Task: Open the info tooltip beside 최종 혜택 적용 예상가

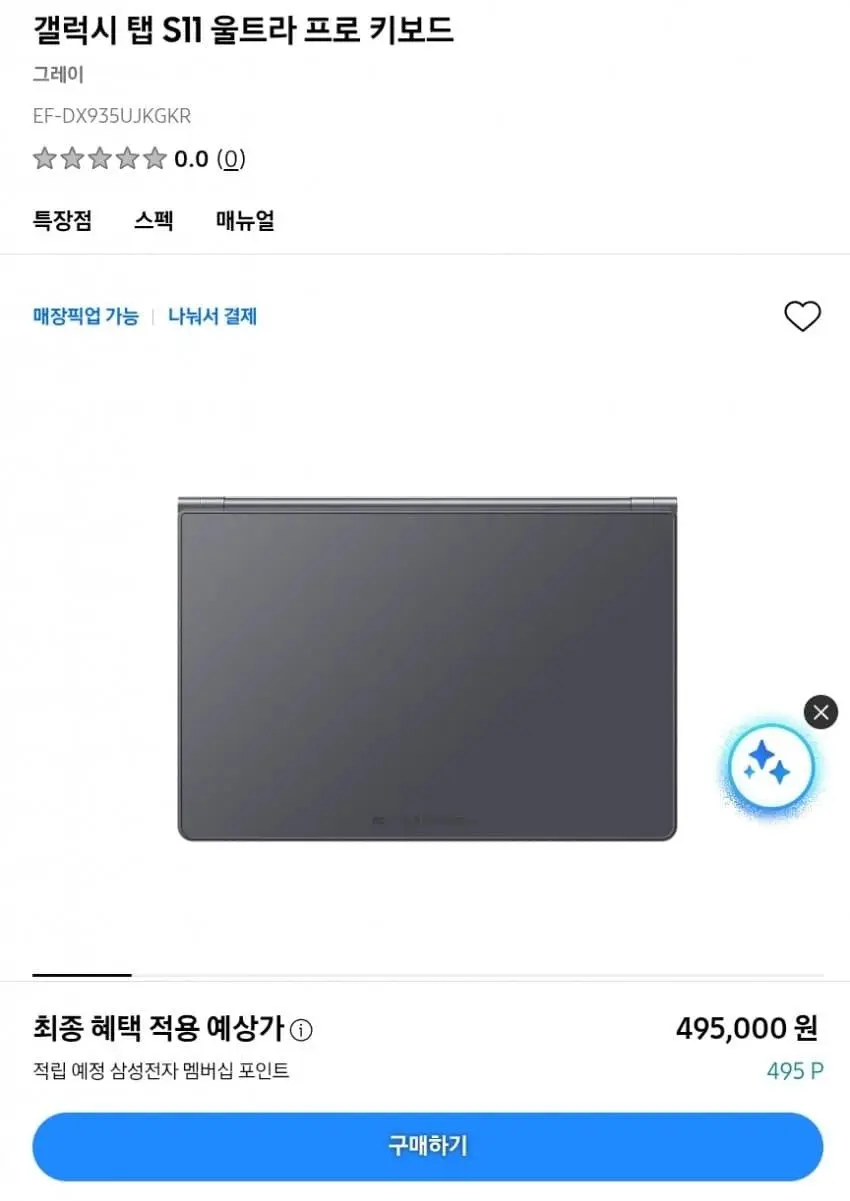Action: (300, 1030)
